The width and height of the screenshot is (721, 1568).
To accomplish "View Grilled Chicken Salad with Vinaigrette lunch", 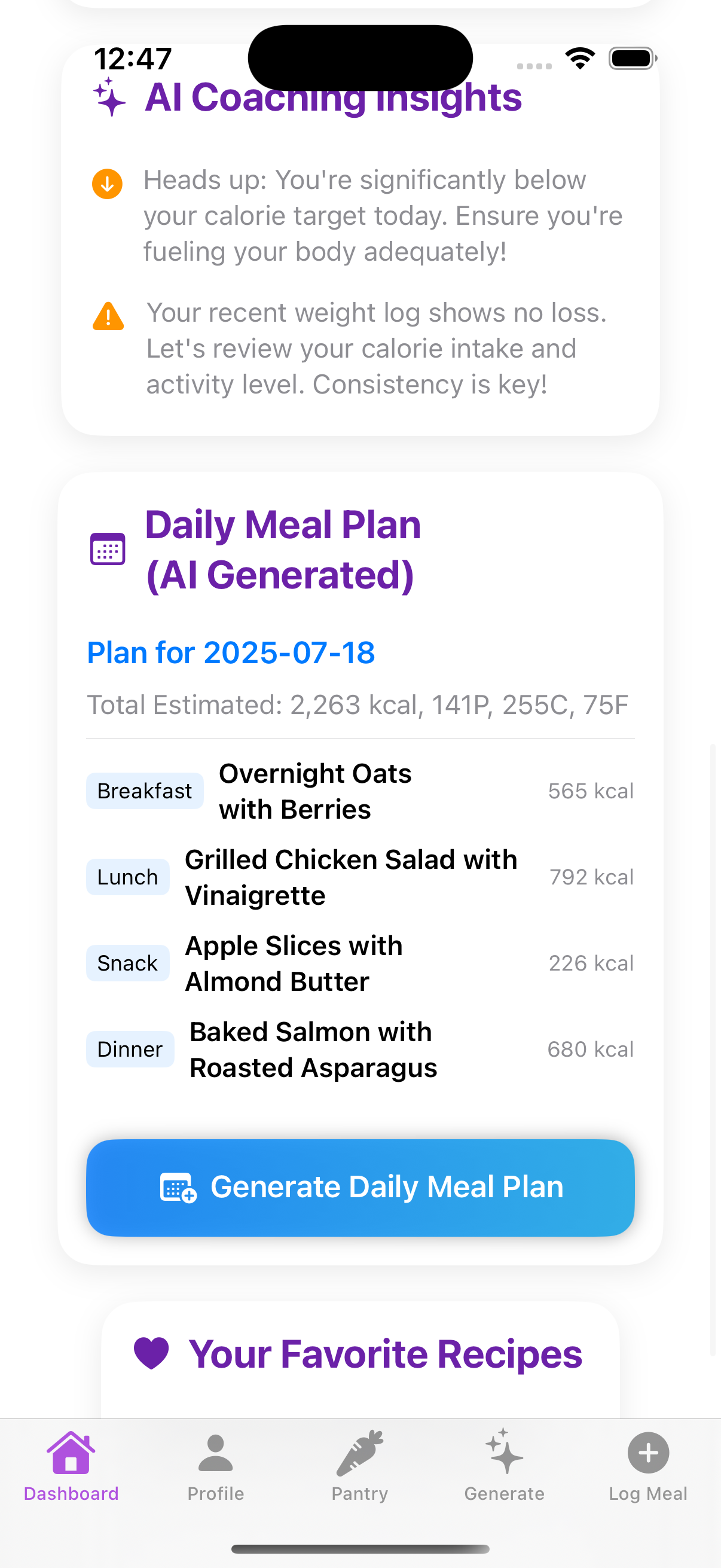I will pos(360,877).
